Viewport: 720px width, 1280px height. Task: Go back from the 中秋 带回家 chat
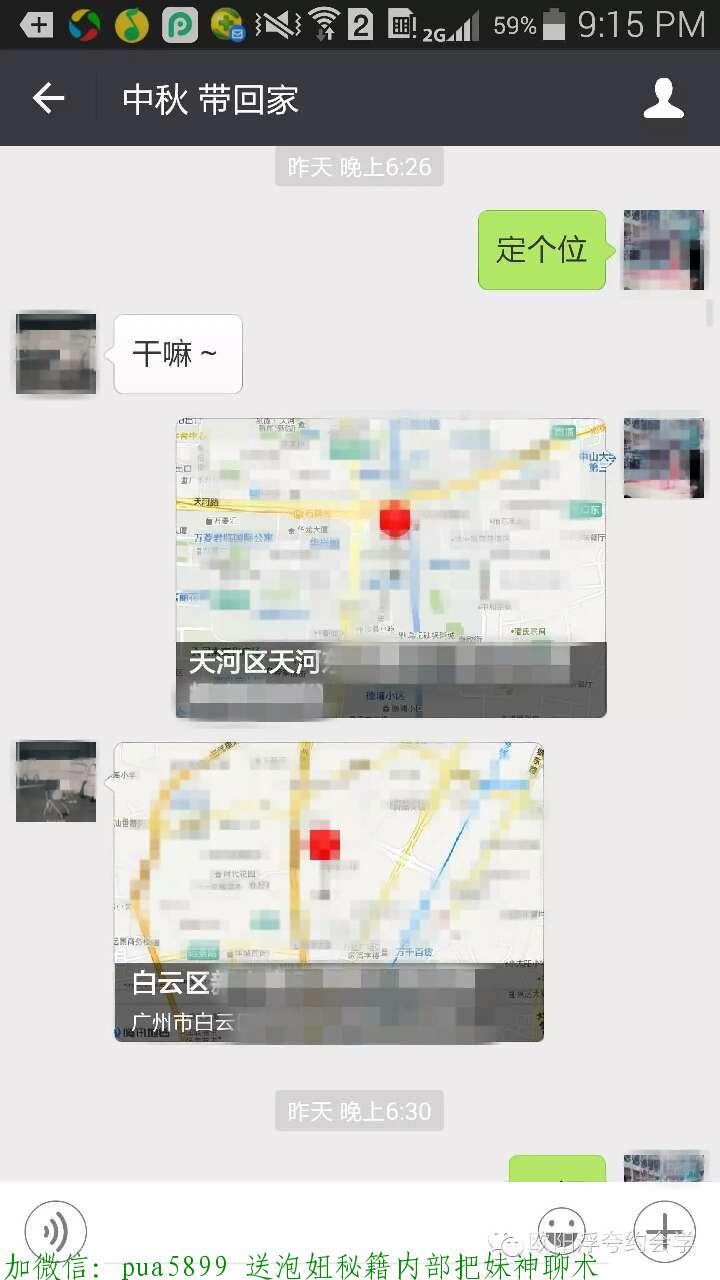[x=48, y=98]
